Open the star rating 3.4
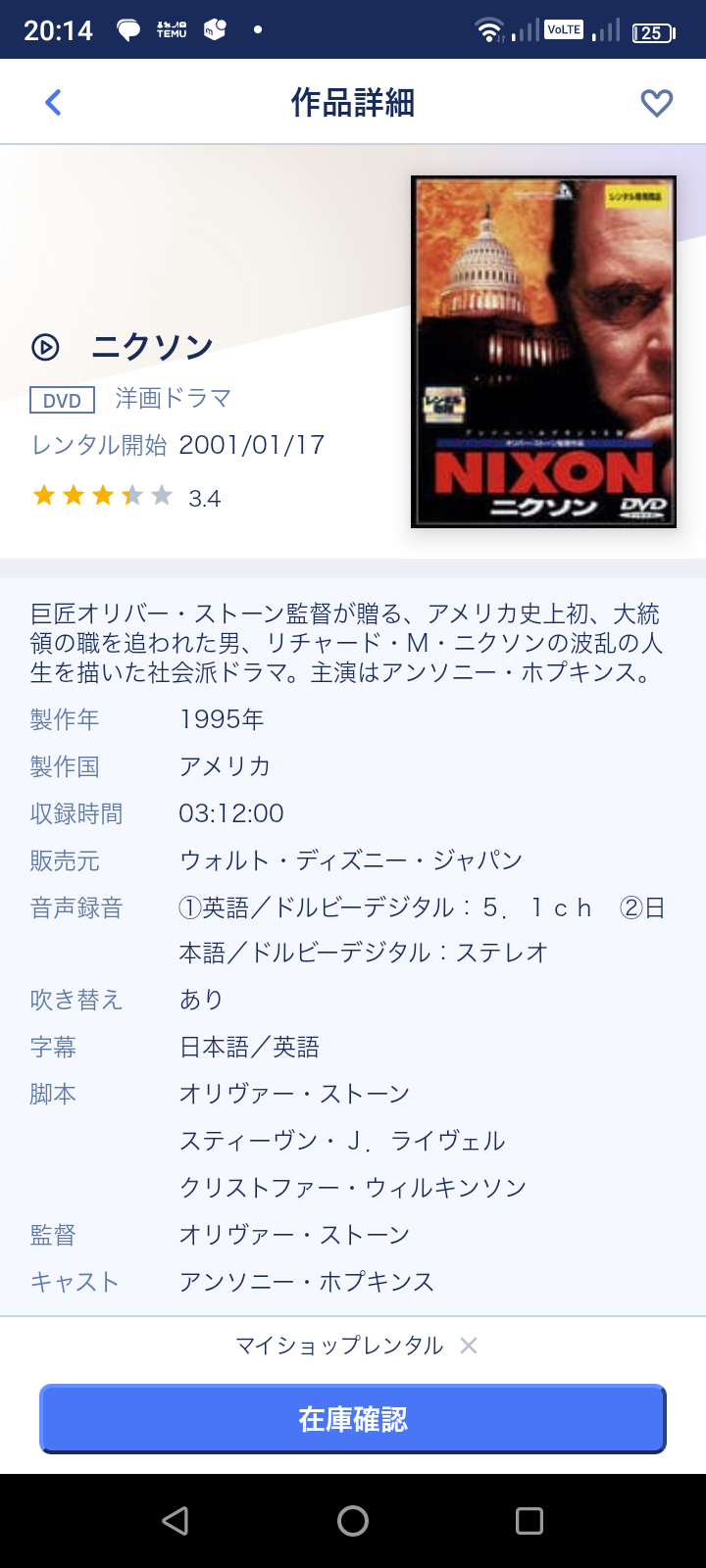 pyautogui.click(x=127, y=497)
